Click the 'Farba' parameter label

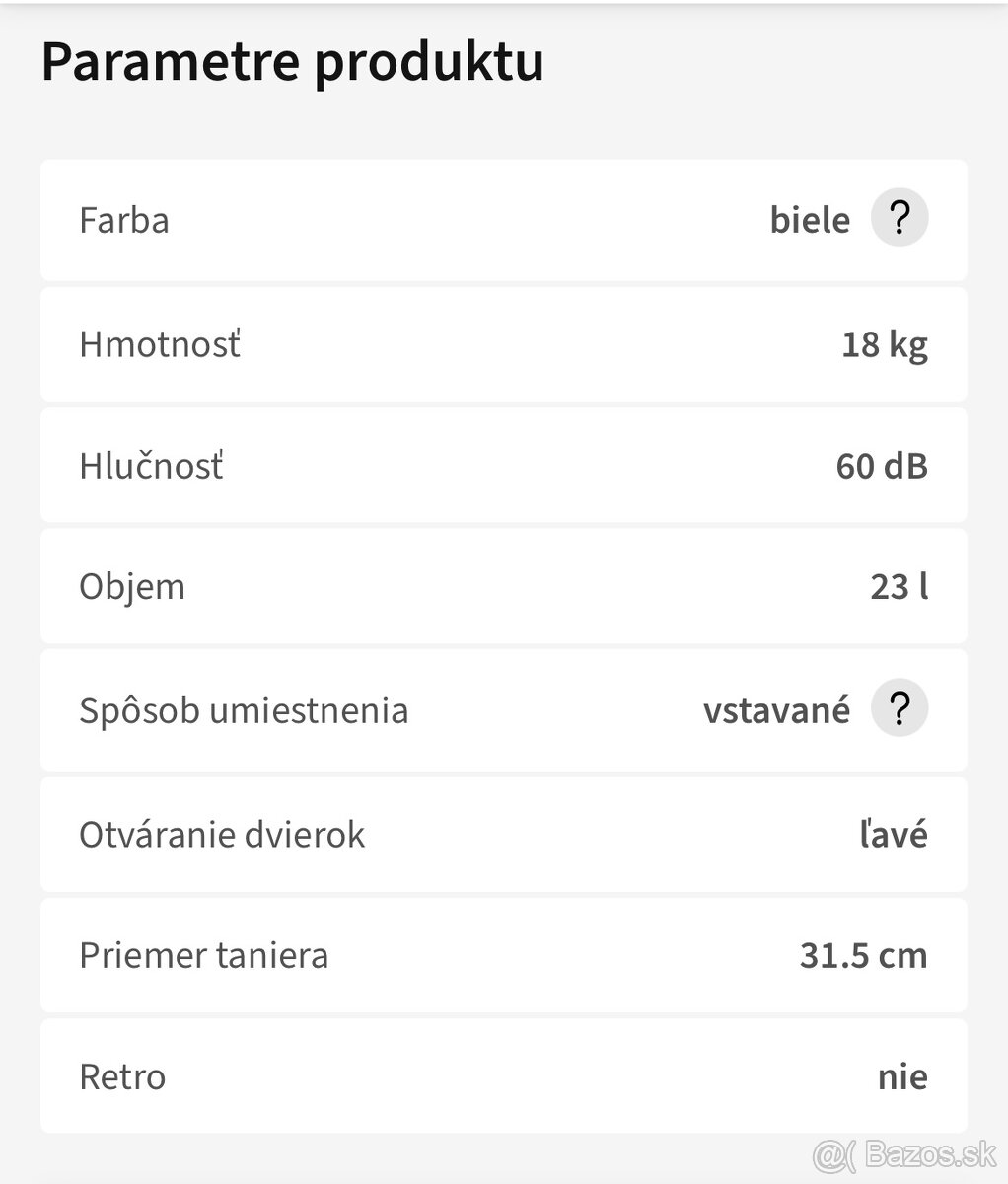pyautogui.click(x=124, y=220)
